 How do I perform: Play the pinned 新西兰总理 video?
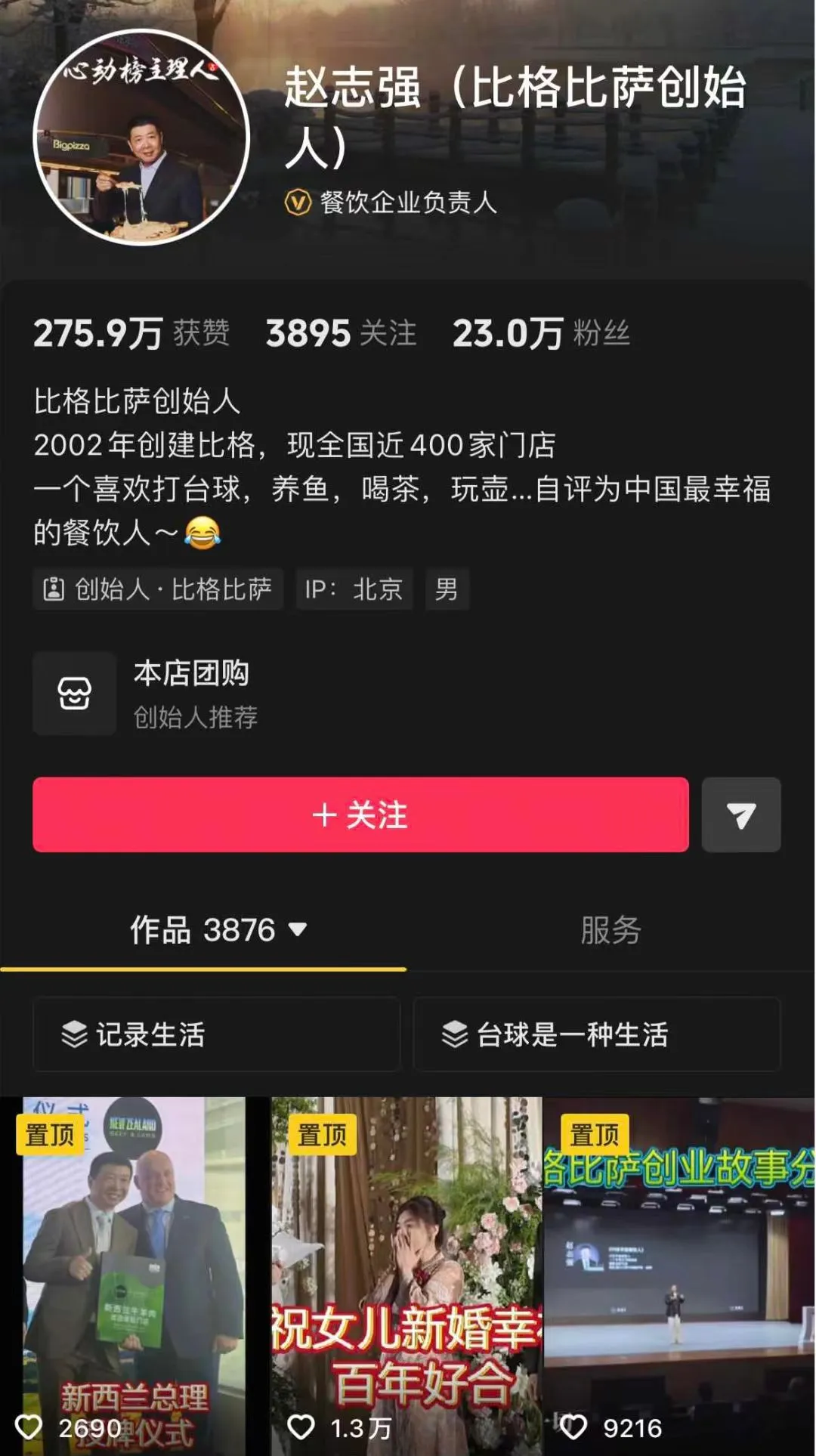(x=134, y=1277)
